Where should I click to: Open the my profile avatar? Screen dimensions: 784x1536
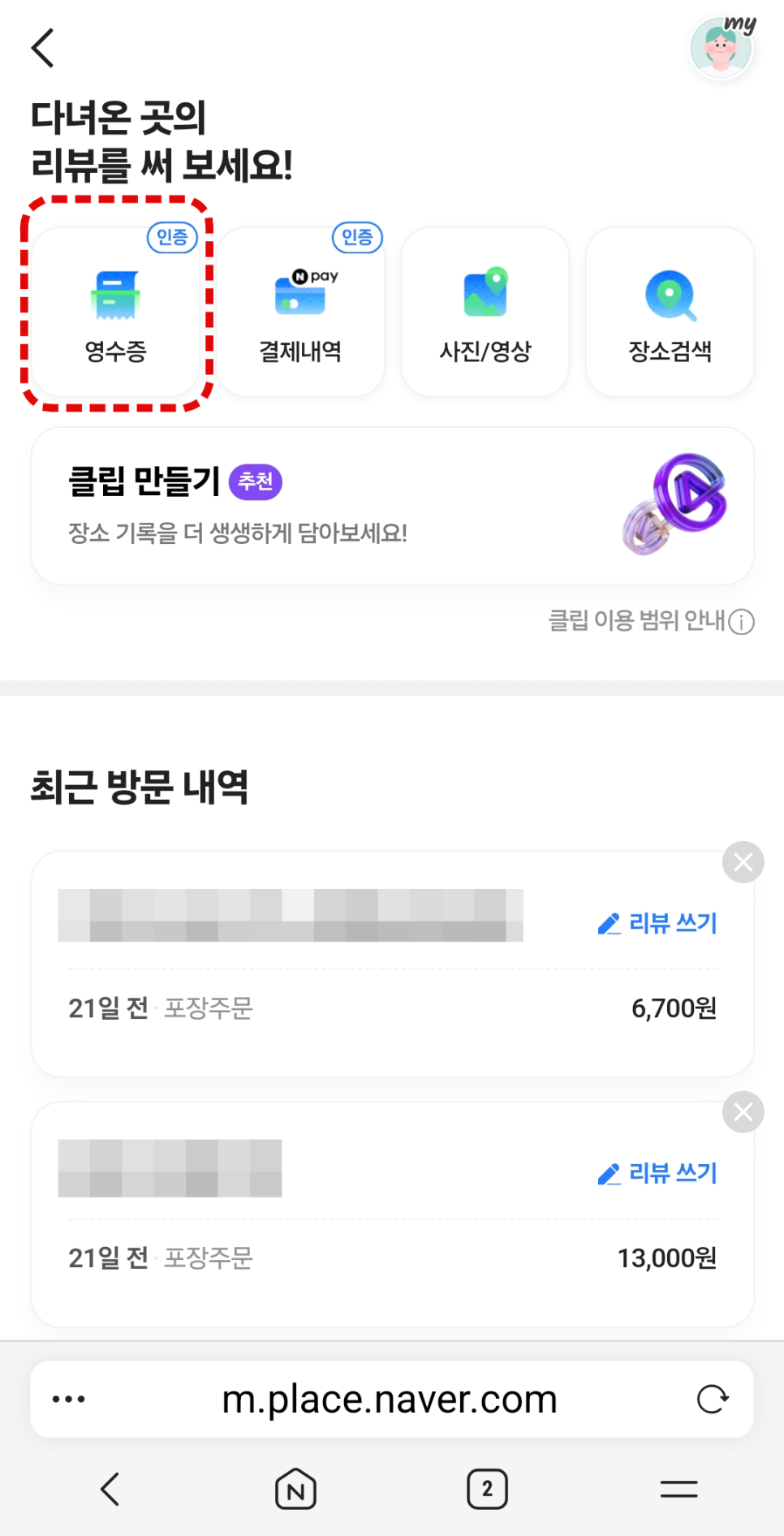(x=721, y=48)
